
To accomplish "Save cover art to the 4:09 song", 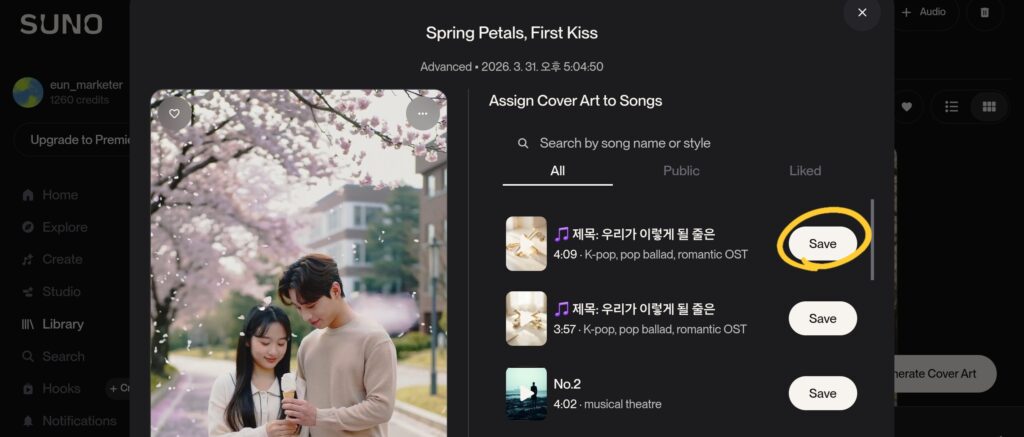I will tap(822, 243).
